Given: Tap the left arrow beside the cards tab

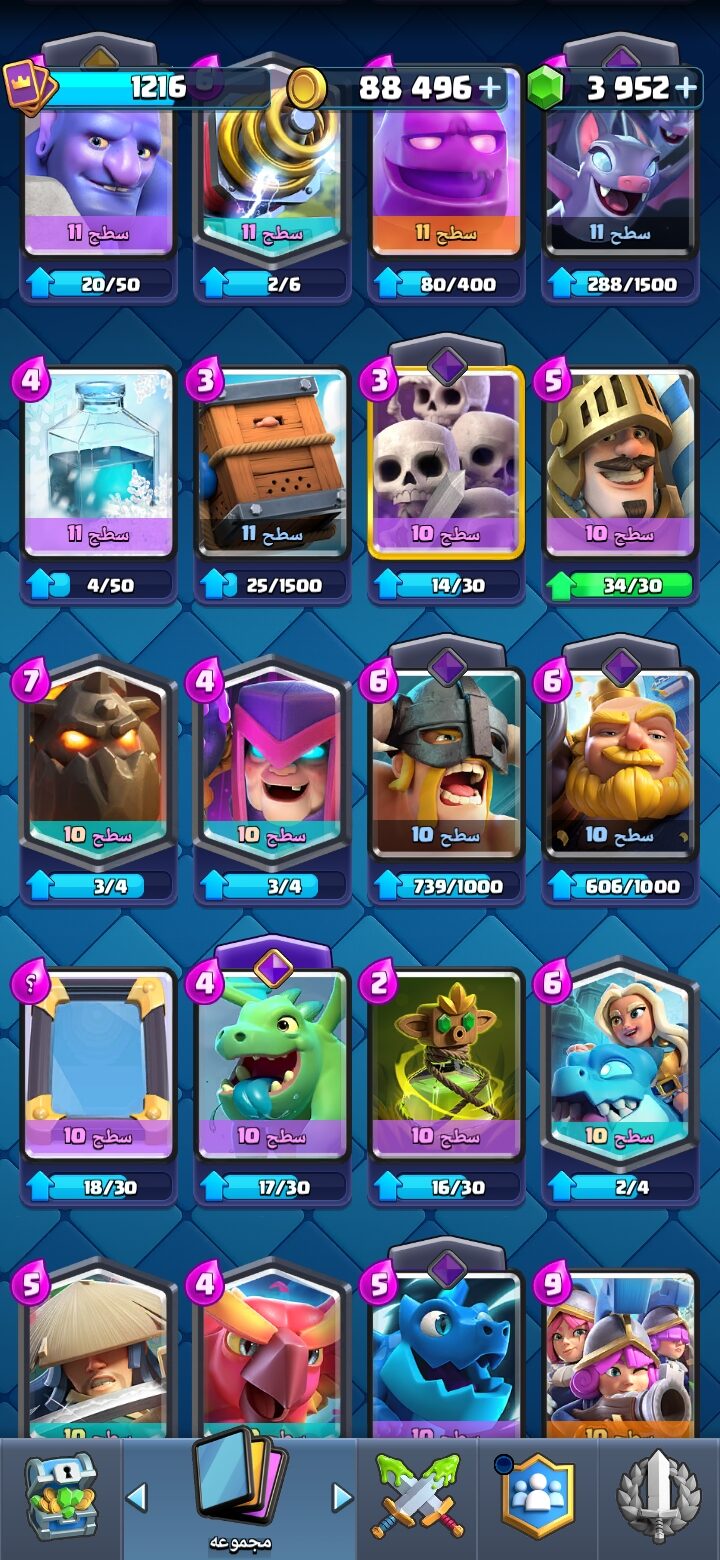Looking at the screenshot, I should pos(137,1497).
